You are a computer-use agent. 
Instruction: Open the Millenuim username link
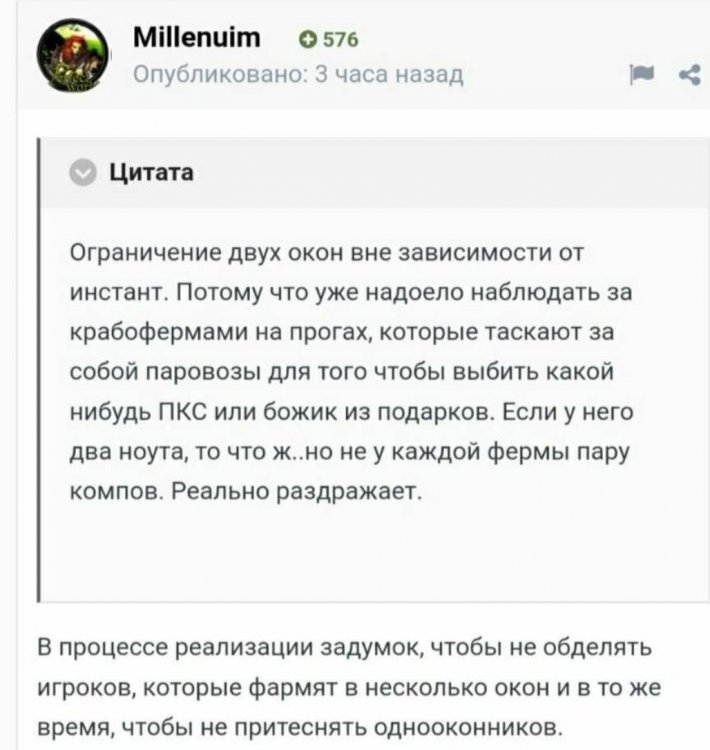pyautogui.click(x=196, y=38)
